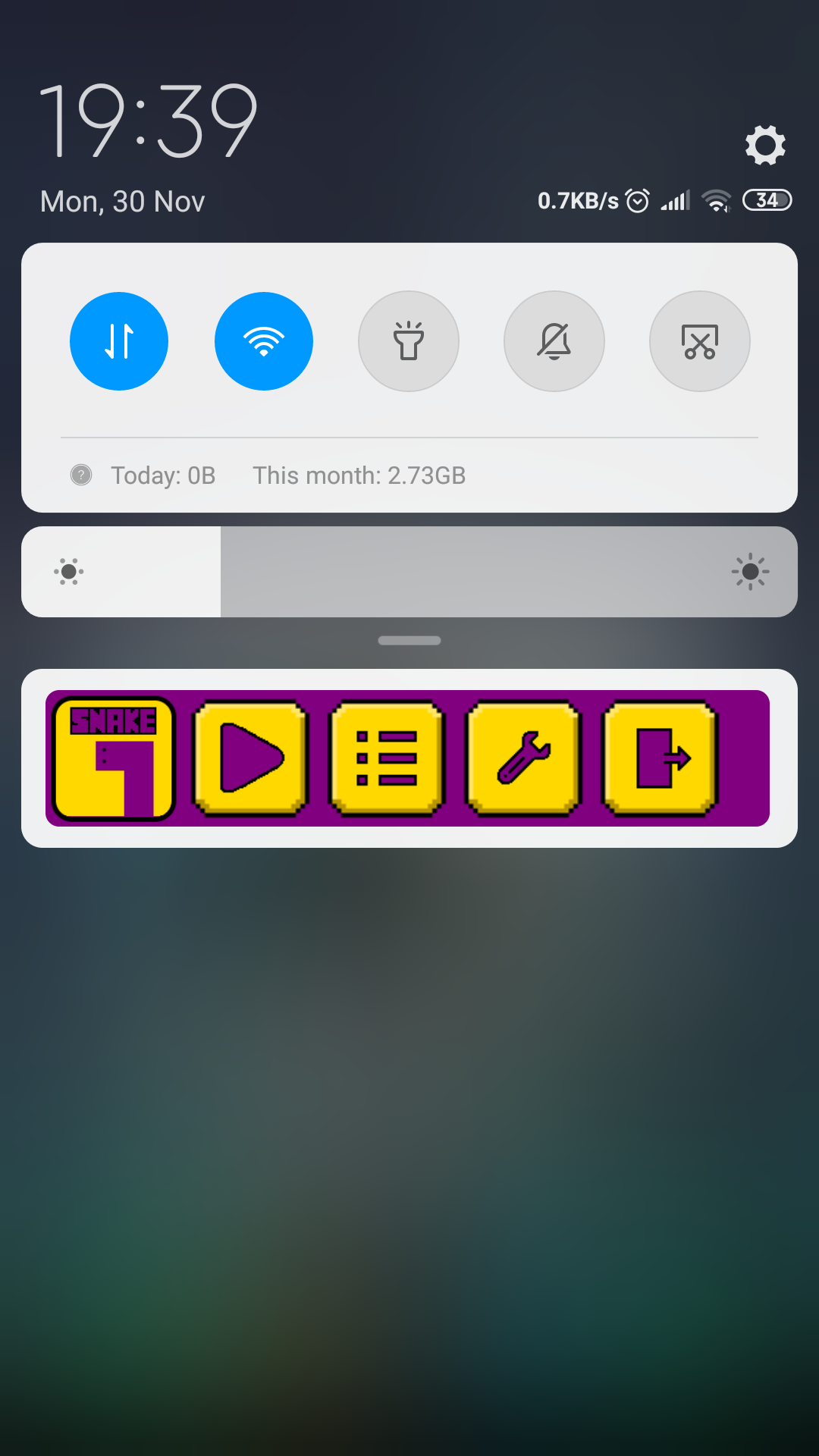Screen dimensions: 819x1456
Task: Open Snake list menu button
Action: [x=387, y=758]
